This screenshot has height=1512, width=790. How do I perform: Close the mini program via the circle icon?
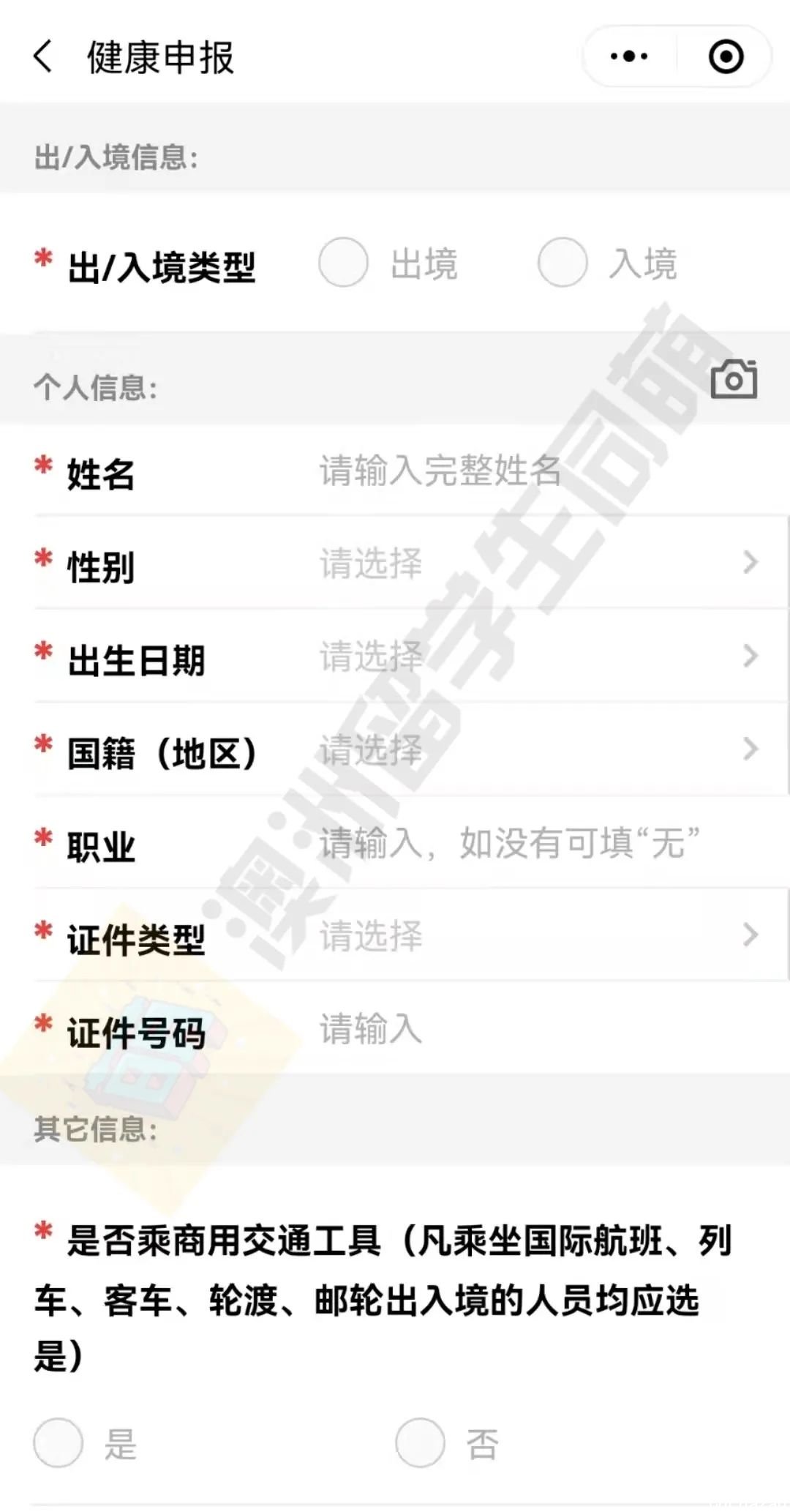coord(726,56)
